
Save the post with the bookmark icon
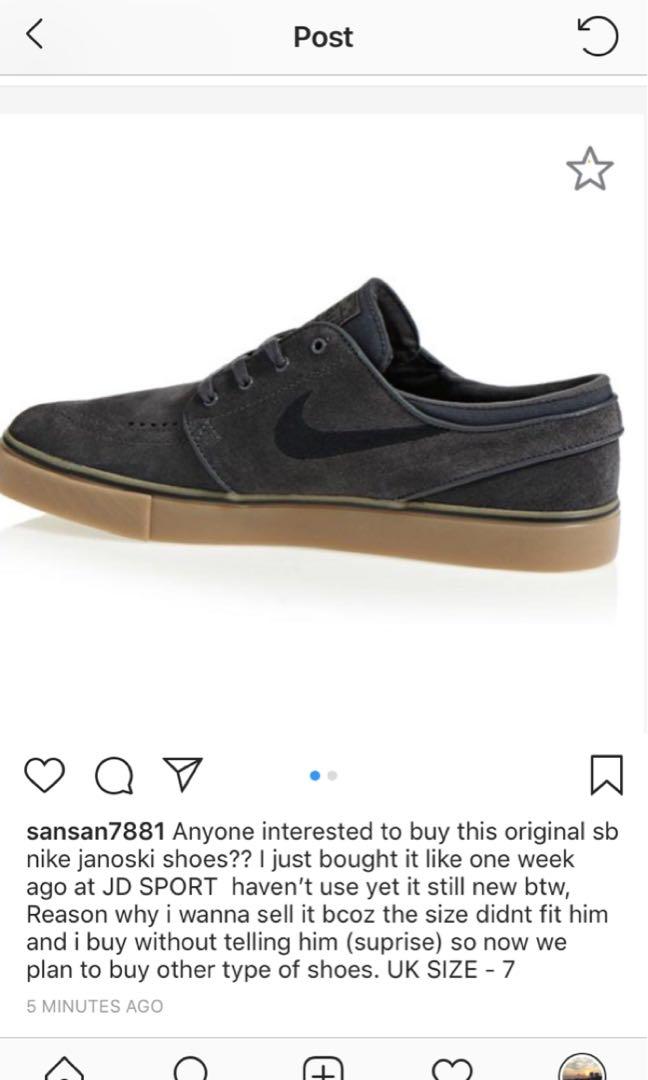click(606, 775)
